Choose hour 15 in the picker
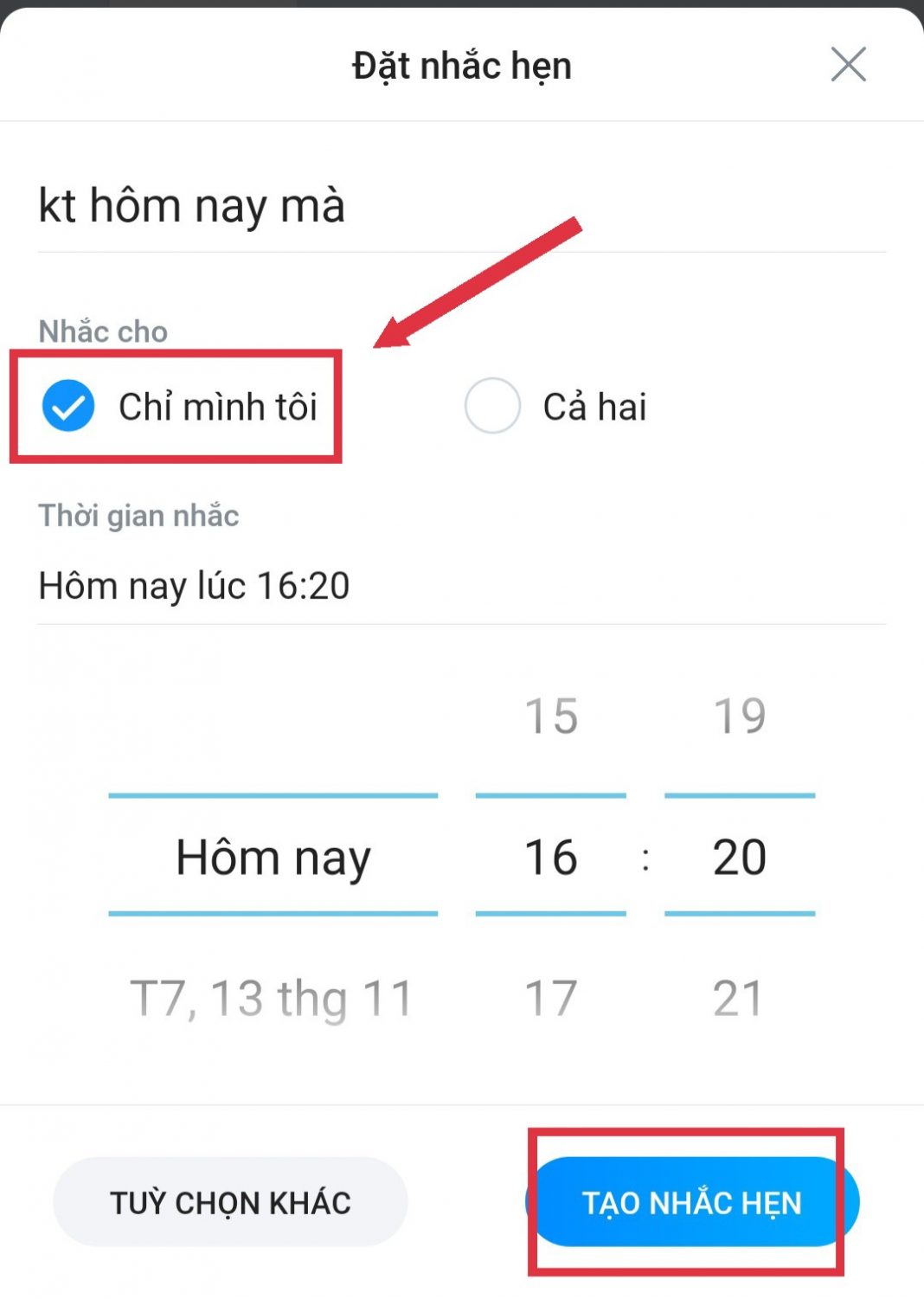 [x=551, y=717]
